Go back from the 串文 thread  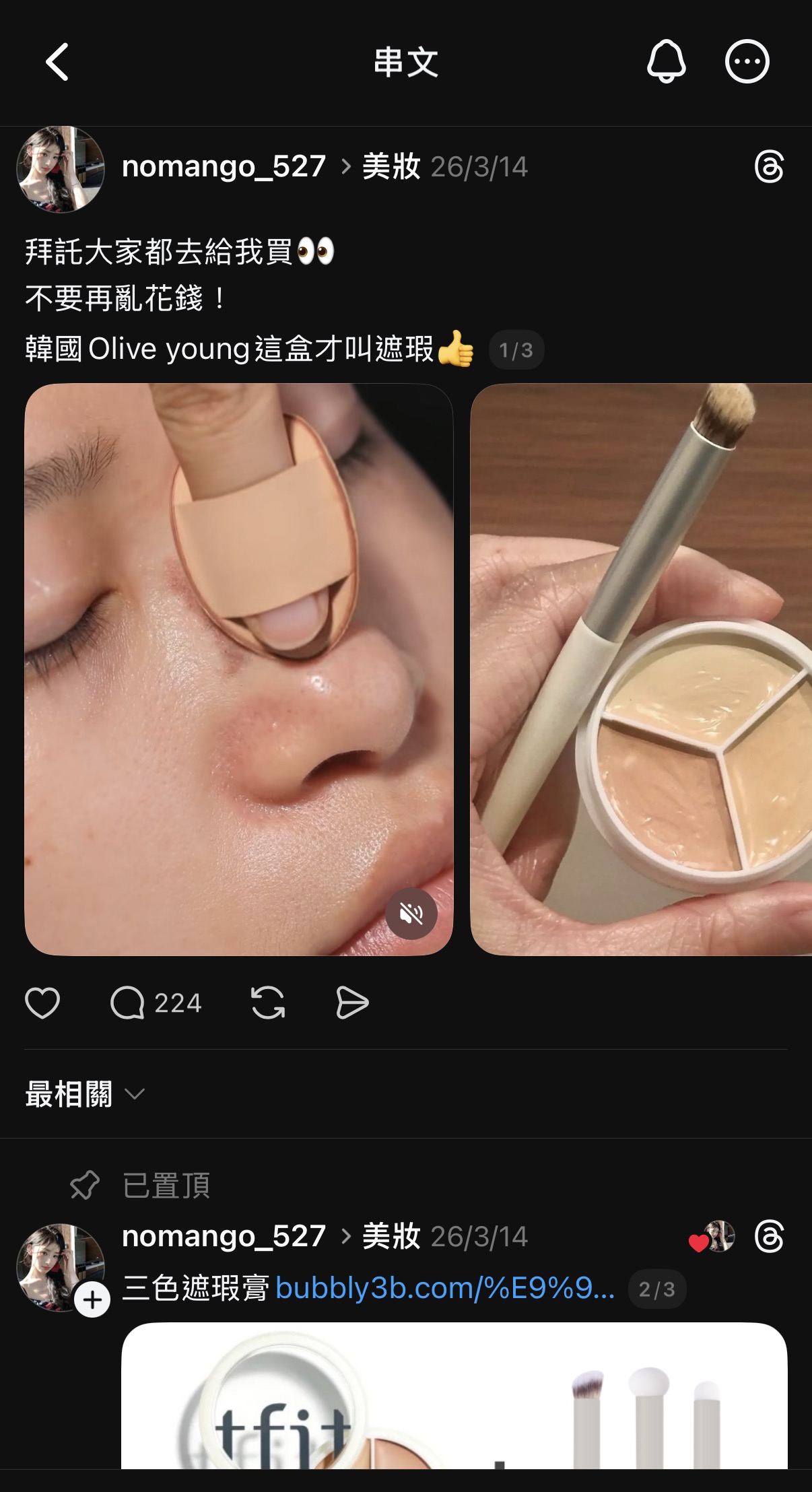click(57, 62)
